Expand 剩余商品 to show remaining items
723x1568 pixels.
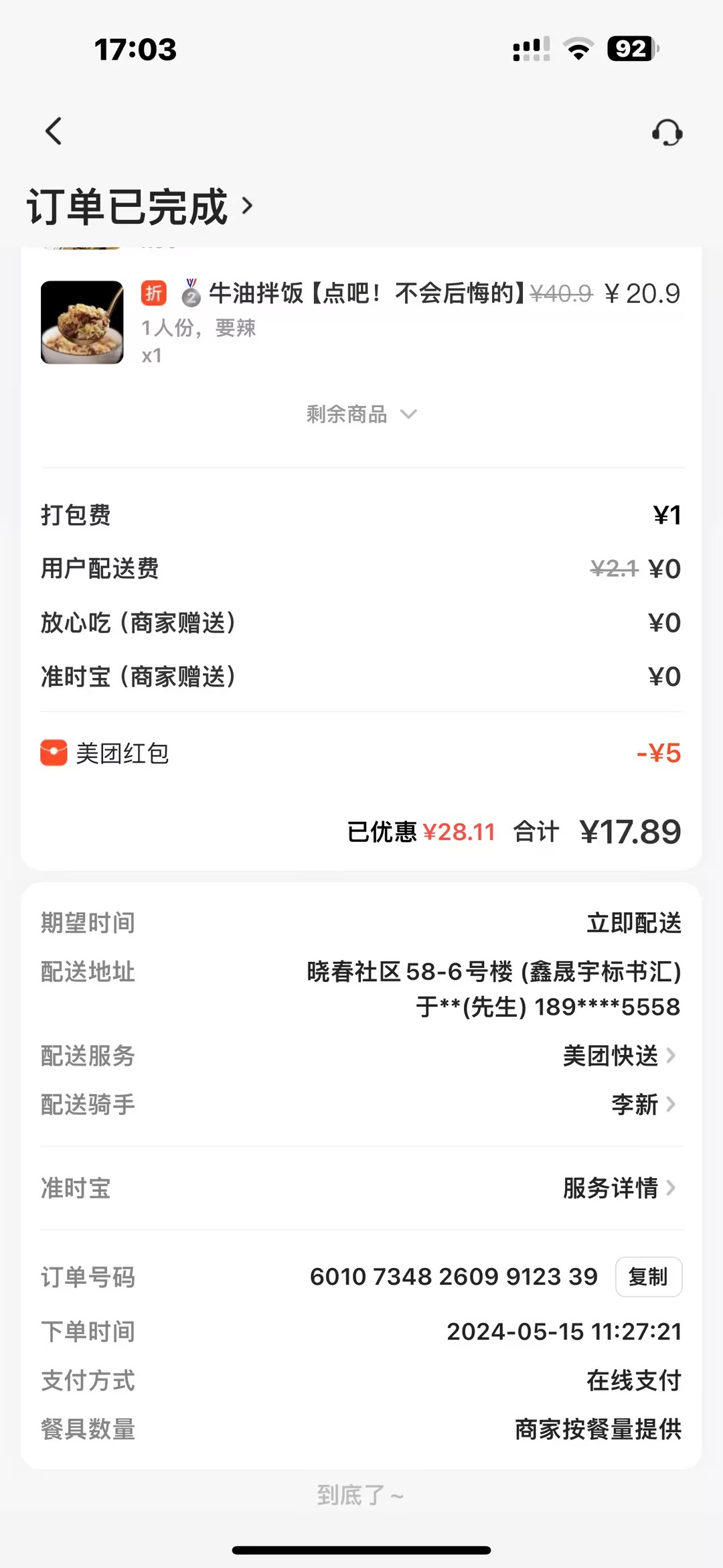[361, 415]
